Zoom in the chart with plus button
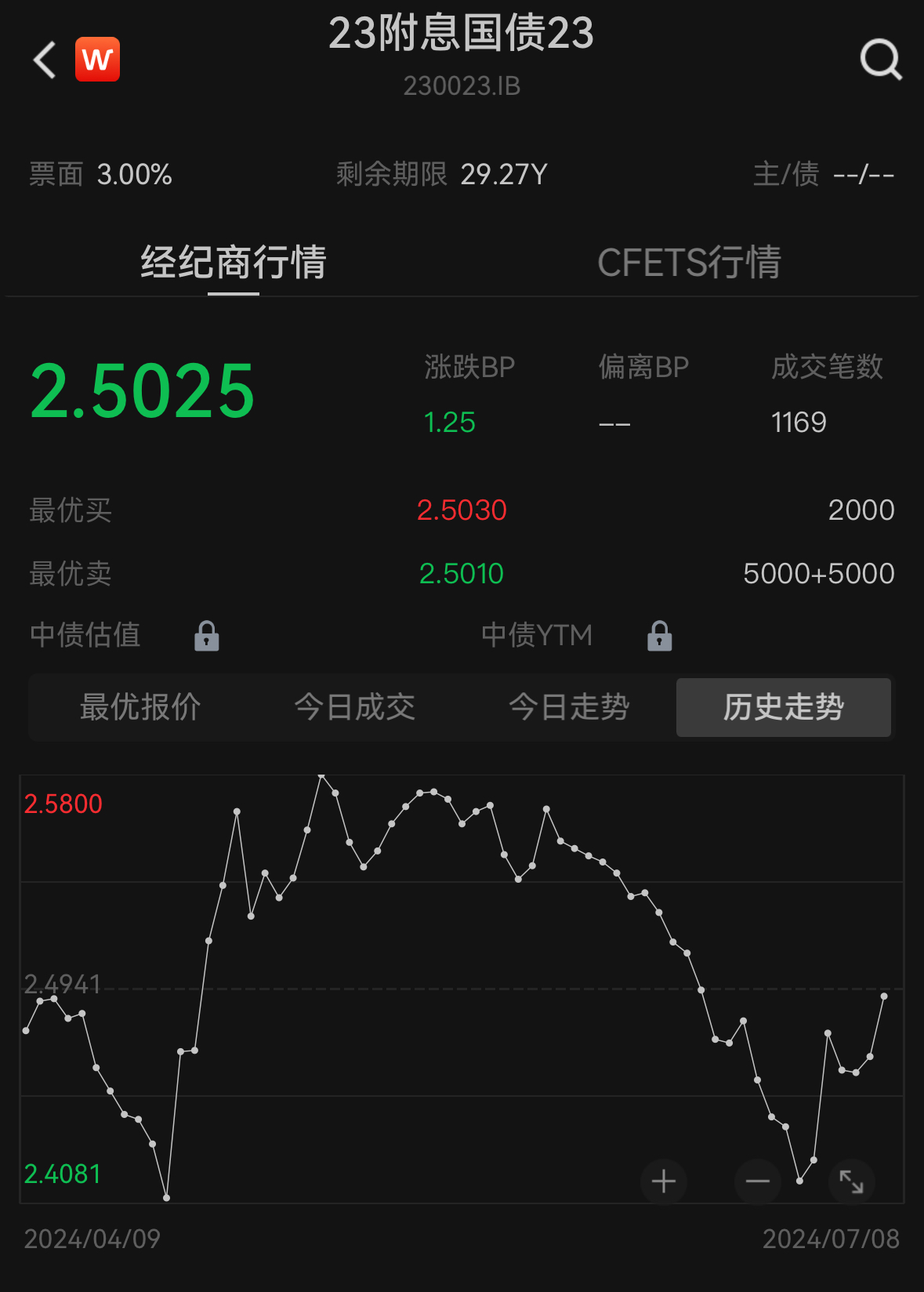 pyautogui.click(x=664, y=1181)
